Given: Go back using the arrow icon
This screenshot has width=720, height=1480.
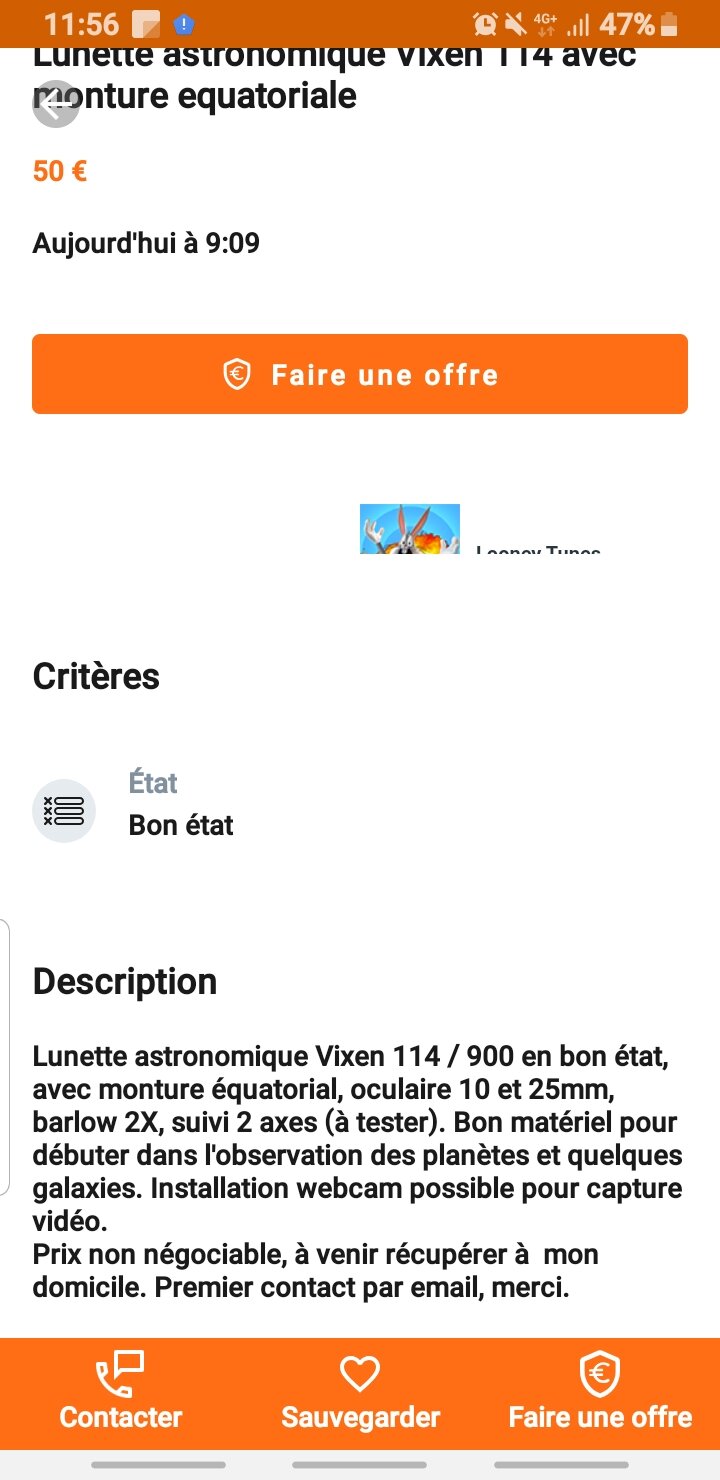Looking at the screenshot, I should 55,103.
